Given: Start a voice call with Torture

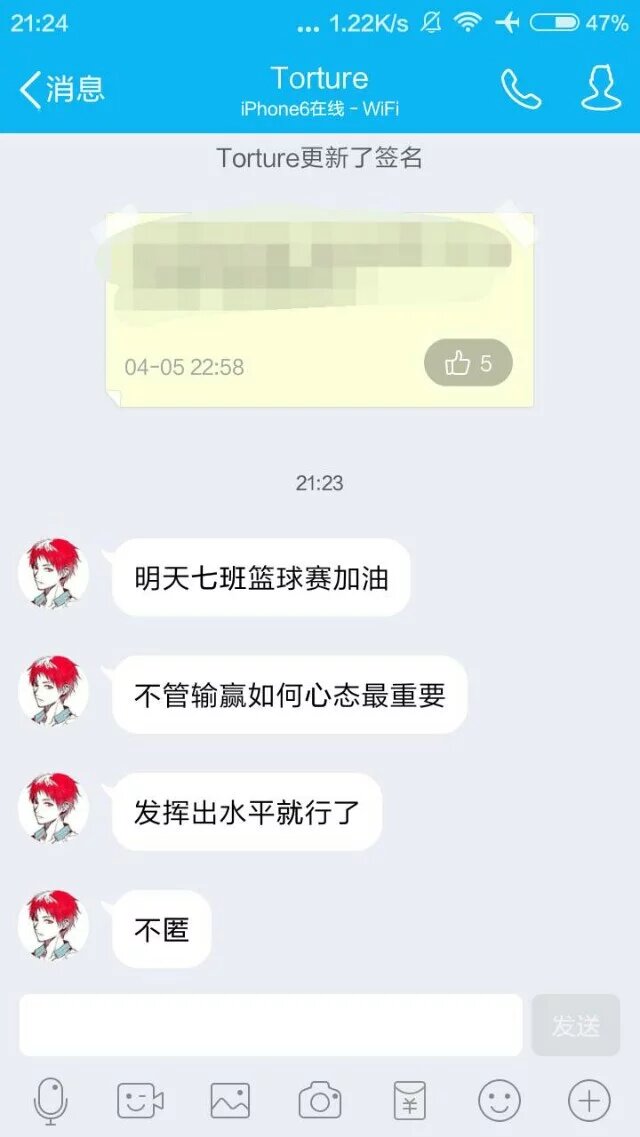Looking at the screenshot, I should pyautogui.click(x=520, y=90).
